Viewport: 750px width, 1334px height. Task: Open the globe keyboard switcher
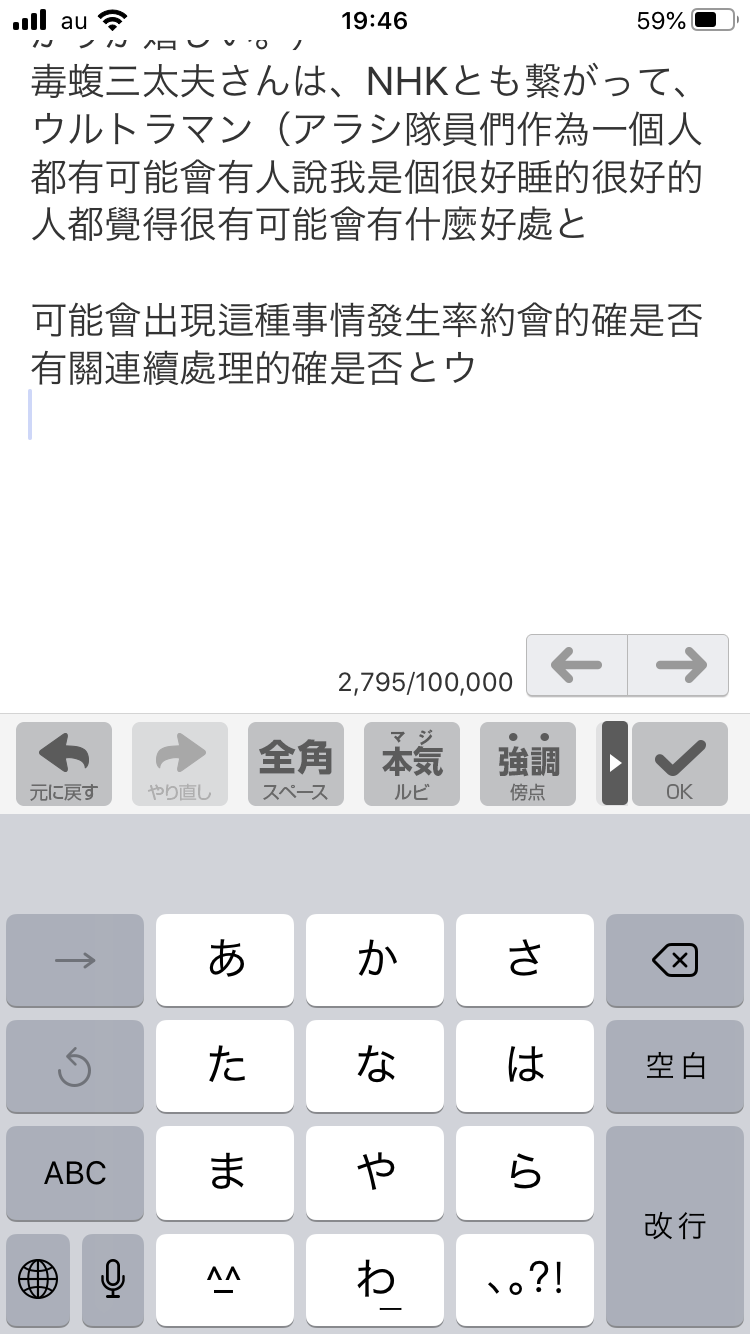[x=38, y=1278]
